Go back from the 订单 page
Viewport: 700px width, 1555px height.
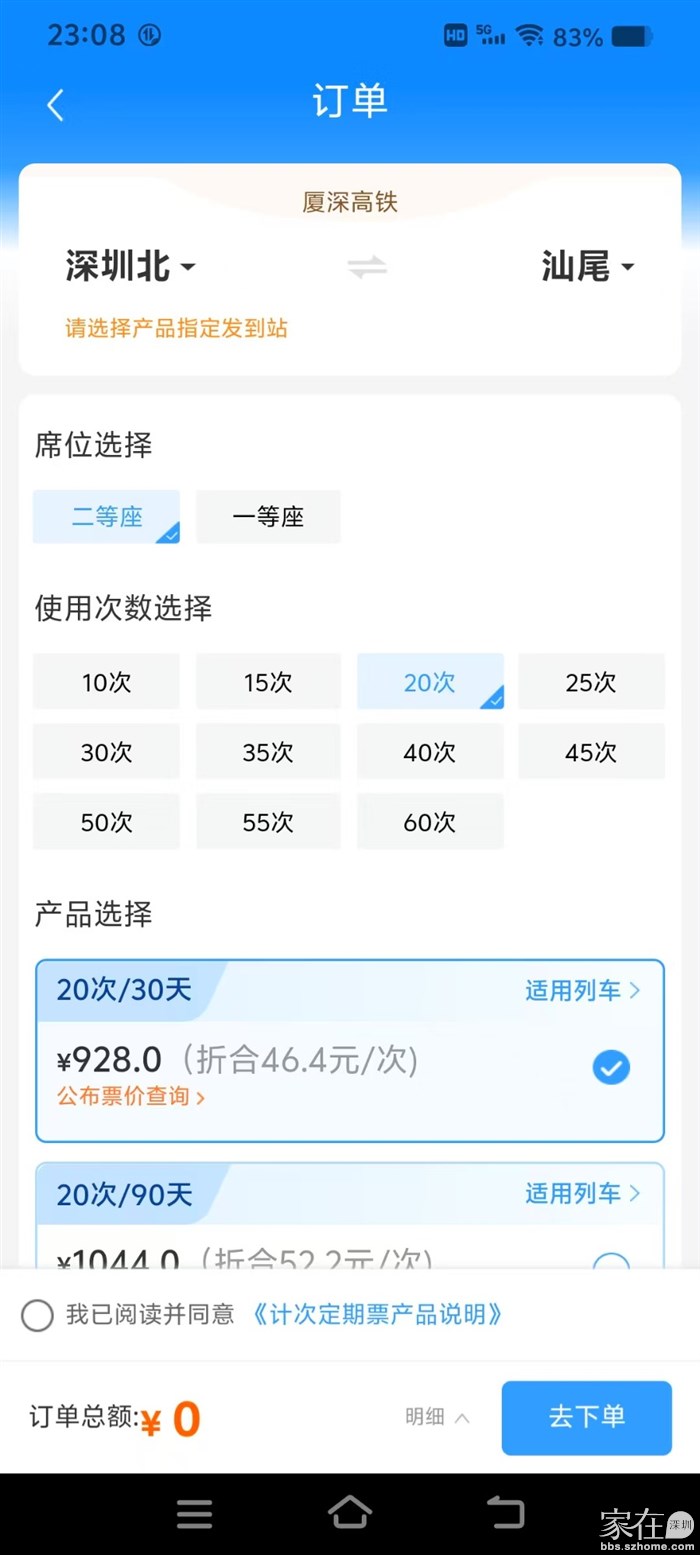(x=55, y=104)
